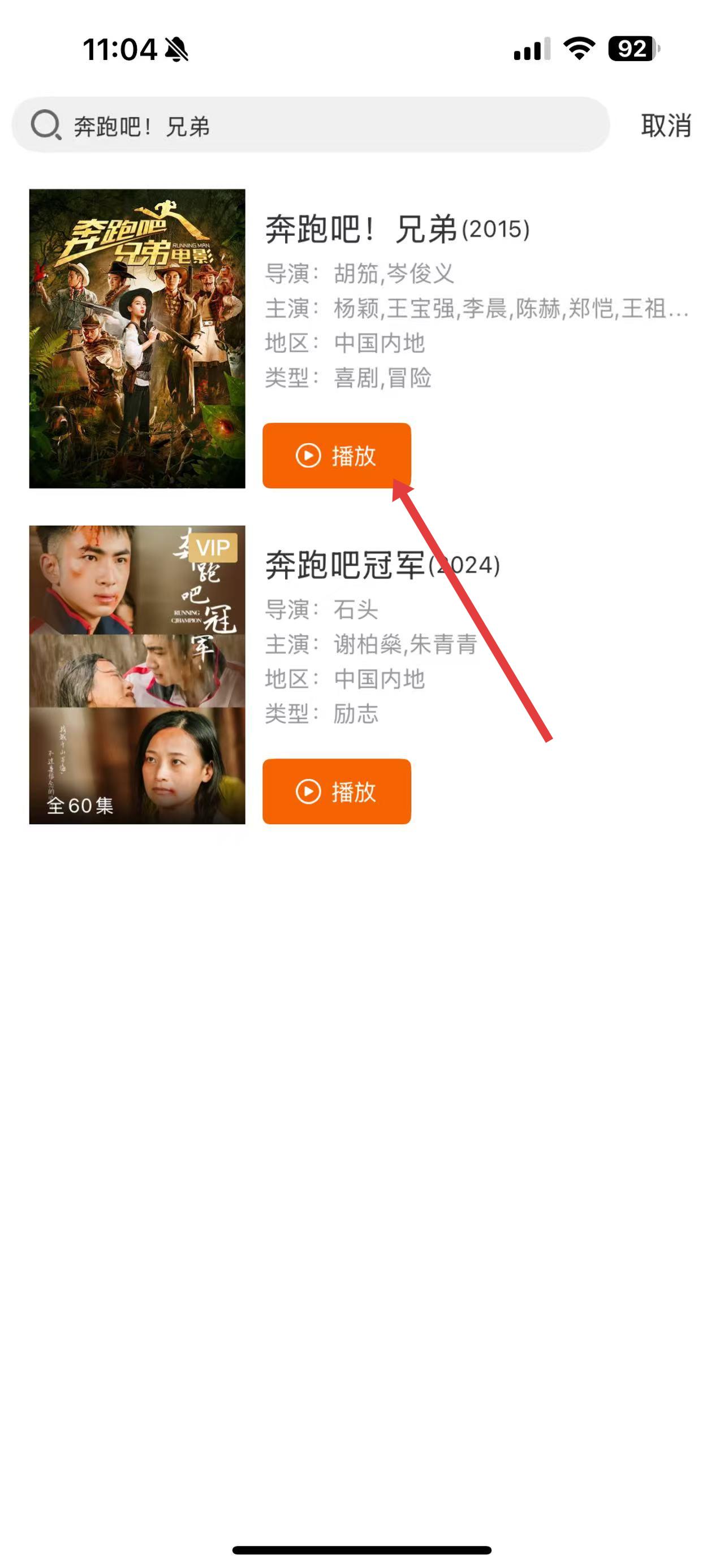Cancel the search with 取消
This screenshot has width=724, height=1568.
click(x=666, y=126)
